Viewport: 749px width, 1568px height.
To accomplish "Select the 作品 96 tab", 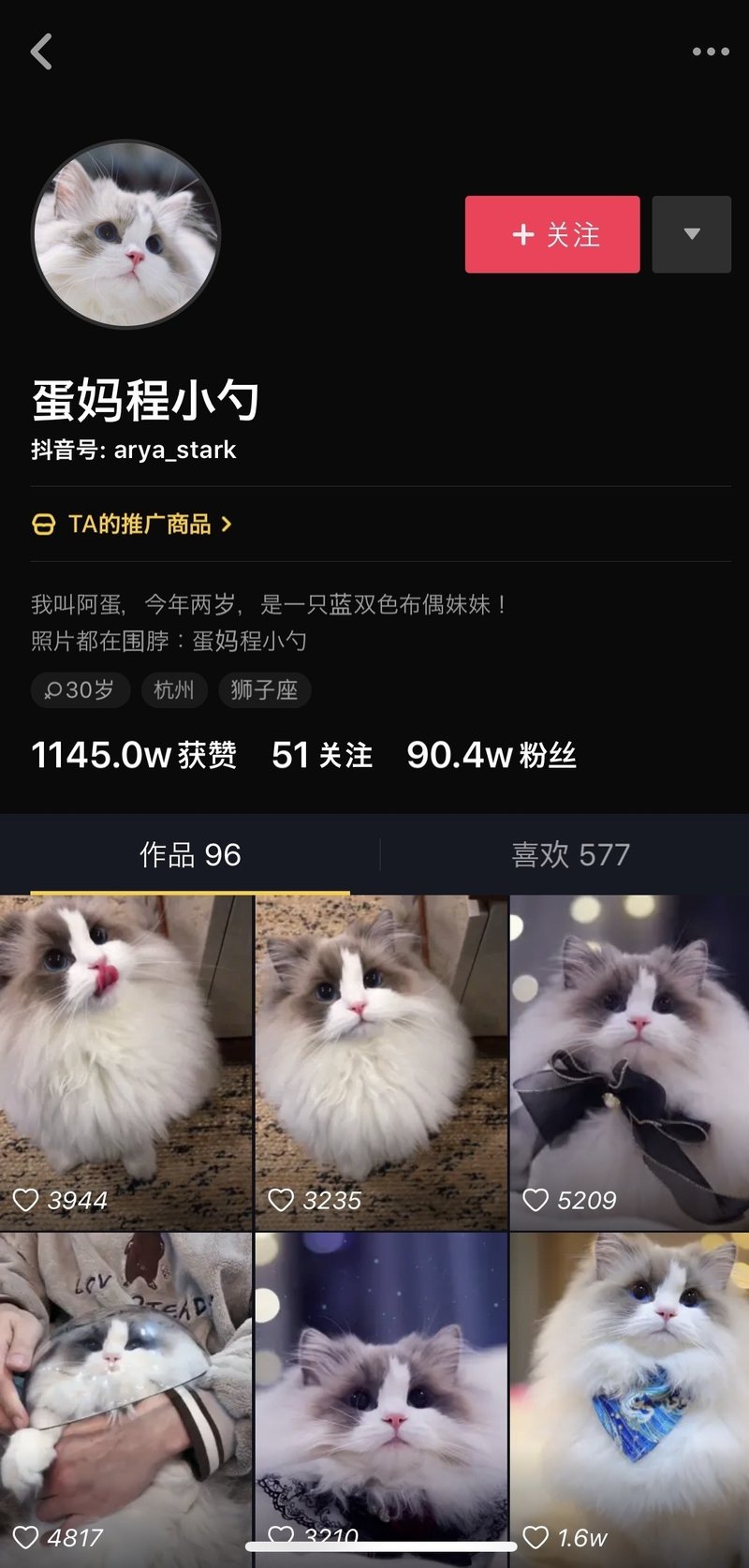I will tap(190, 854).
